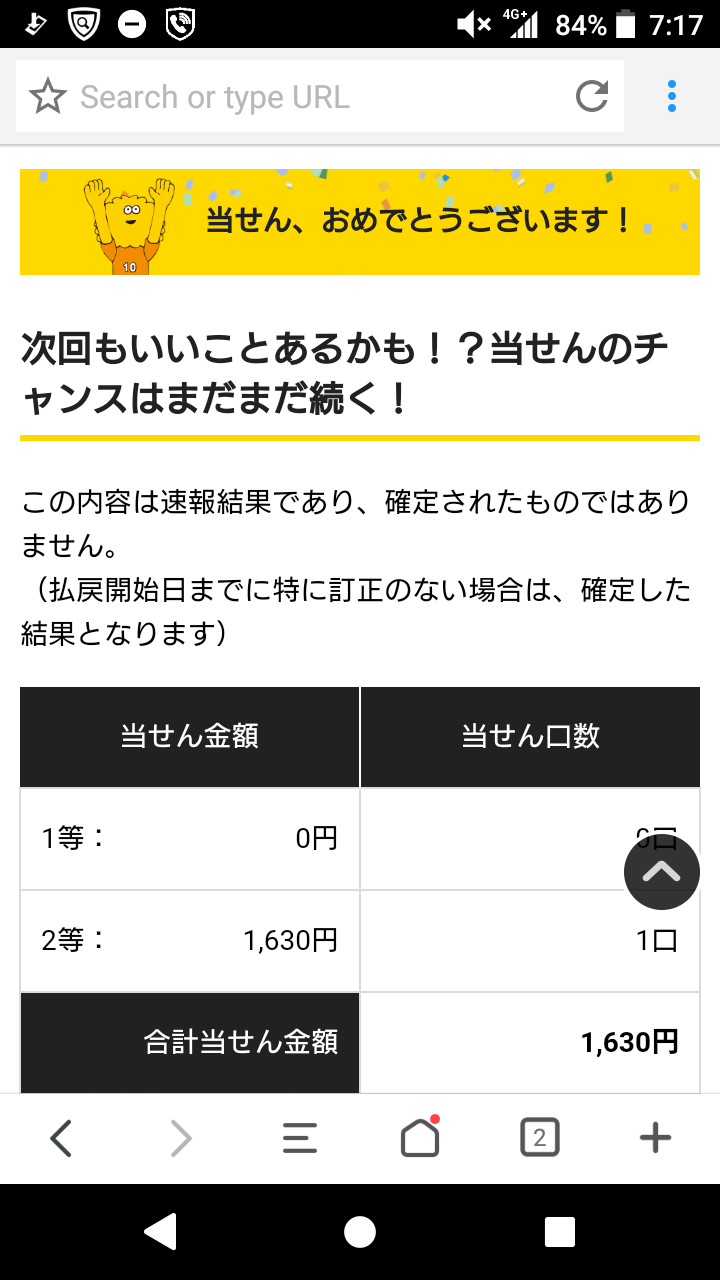Open the system recent apps view
Viewport: 720px width, 1280px height.
(560, 1232)
